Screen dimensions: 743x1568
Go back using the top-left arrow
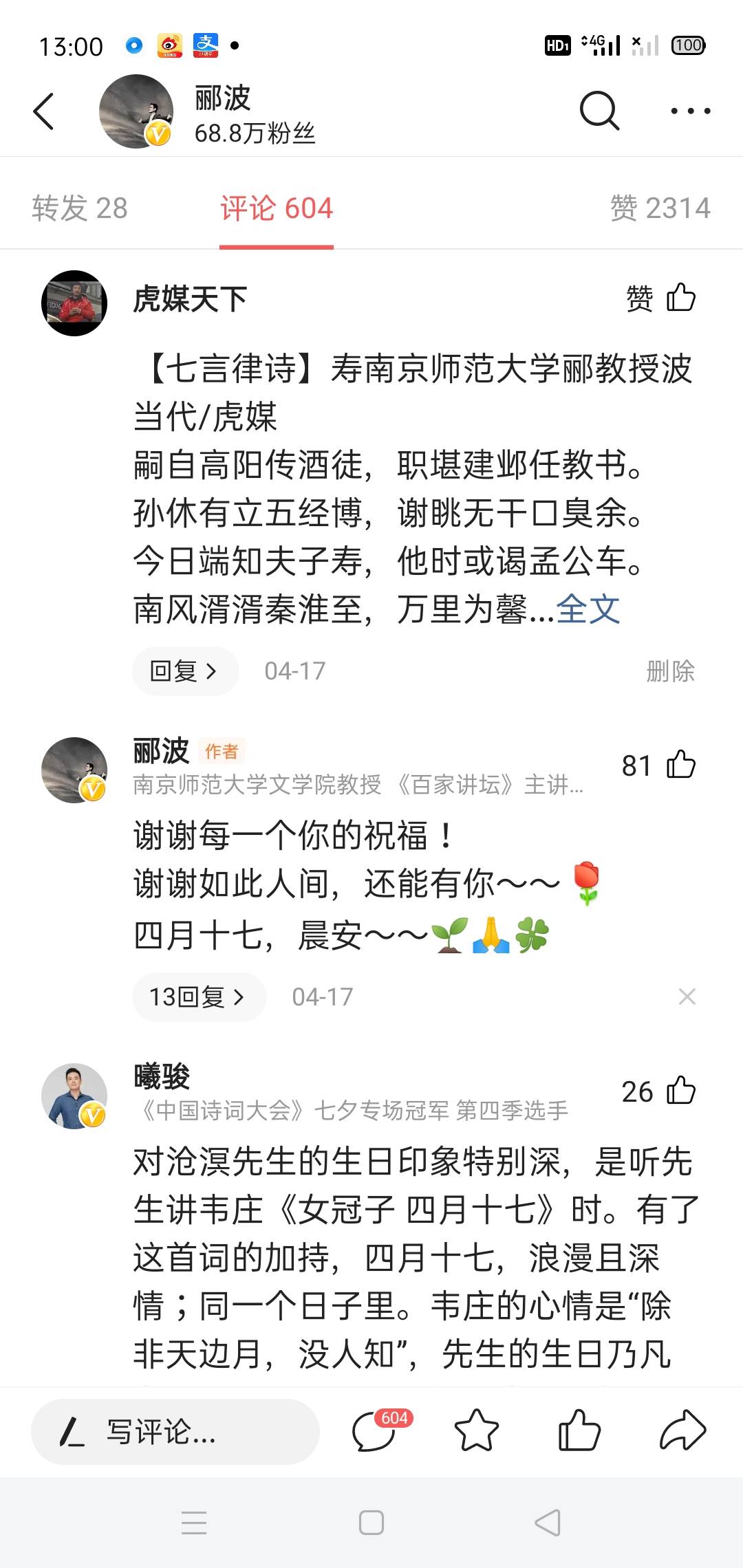click(44, 111)
